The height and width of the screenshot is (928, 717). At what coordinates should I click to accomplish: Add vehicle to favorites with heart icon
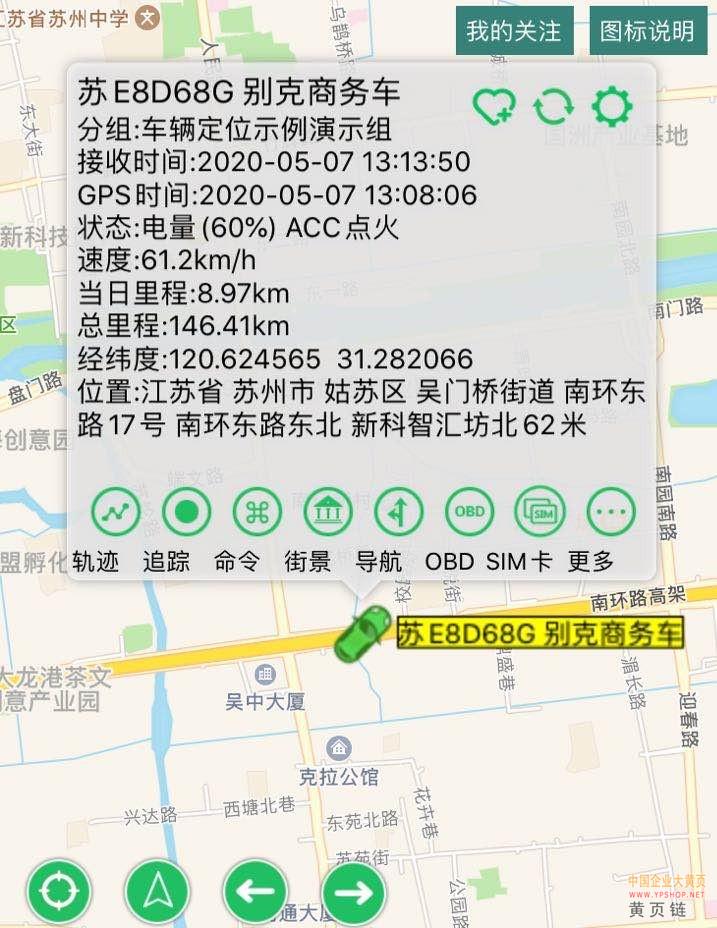493,106
